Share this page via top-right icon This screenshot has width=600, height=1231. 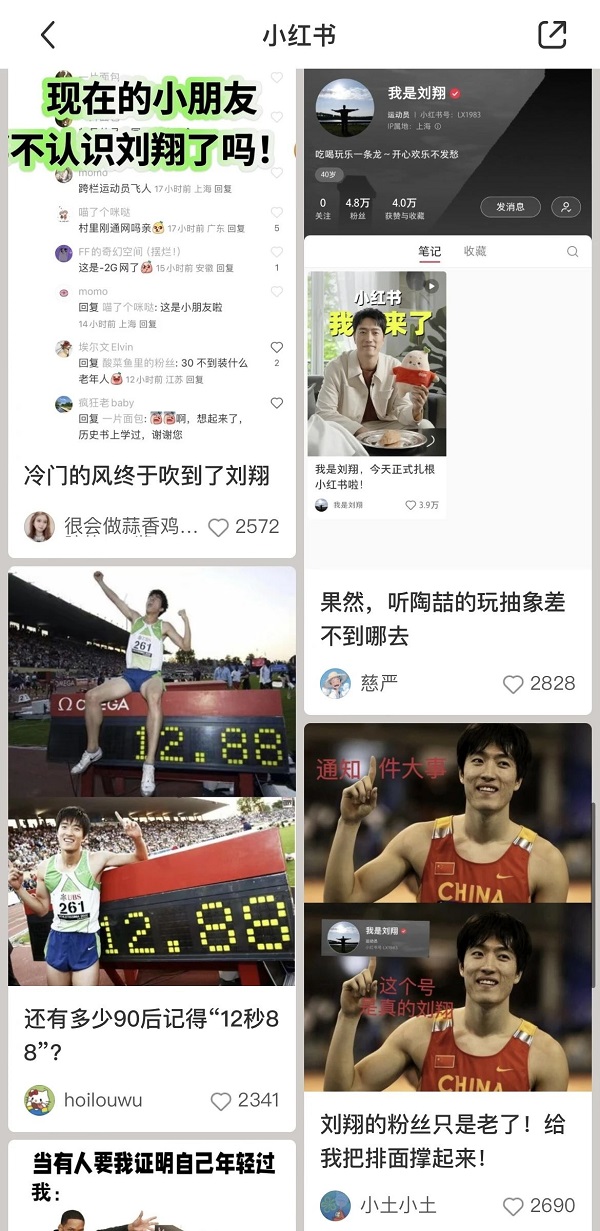pos(552,35)
